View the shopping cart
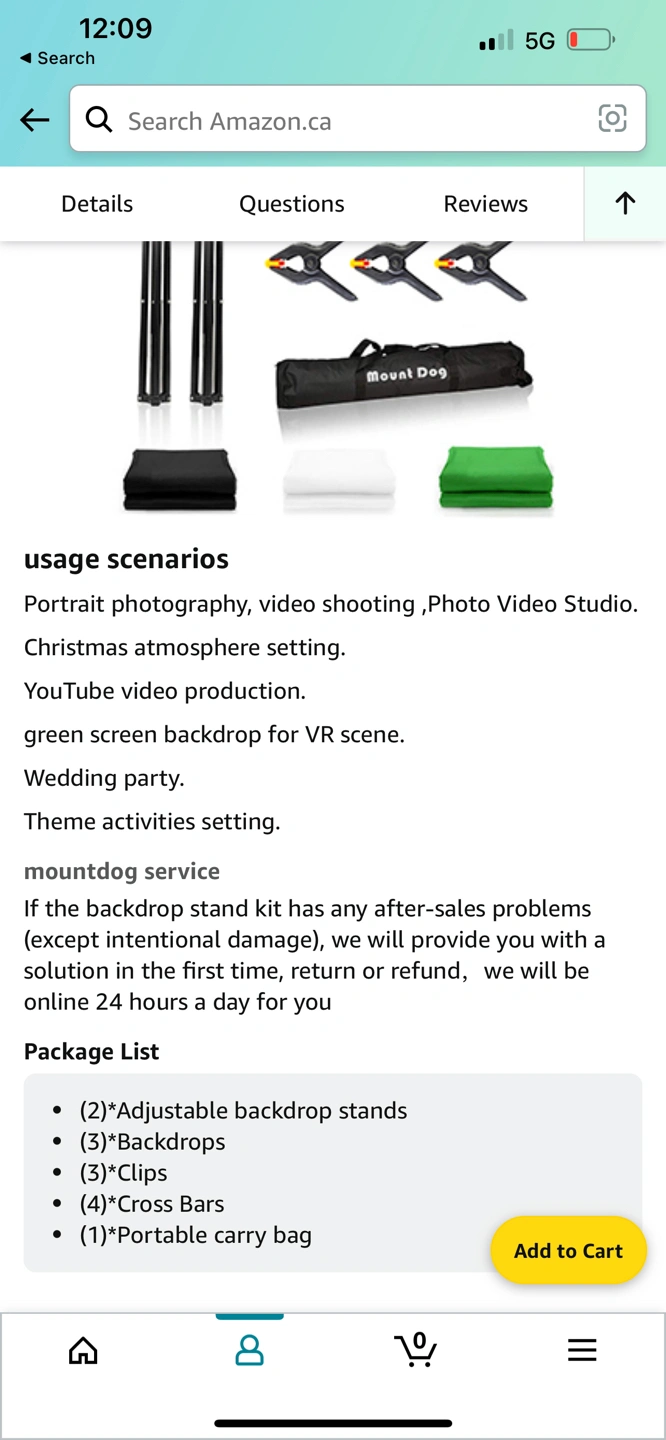 coord(415,1350)
